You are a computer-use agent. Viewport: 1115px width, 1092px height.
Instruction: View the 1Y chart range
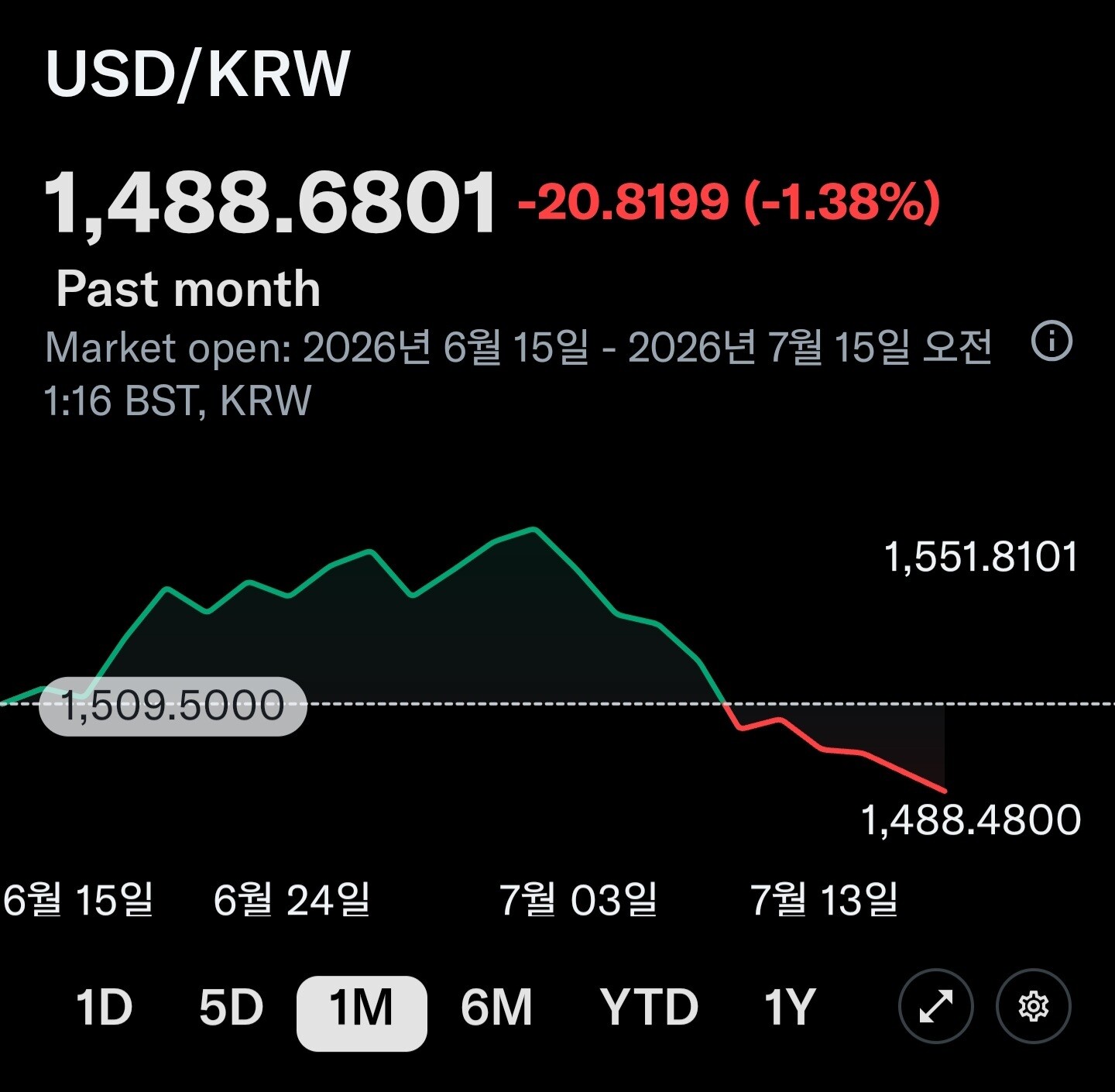(x=790, y=1007)
